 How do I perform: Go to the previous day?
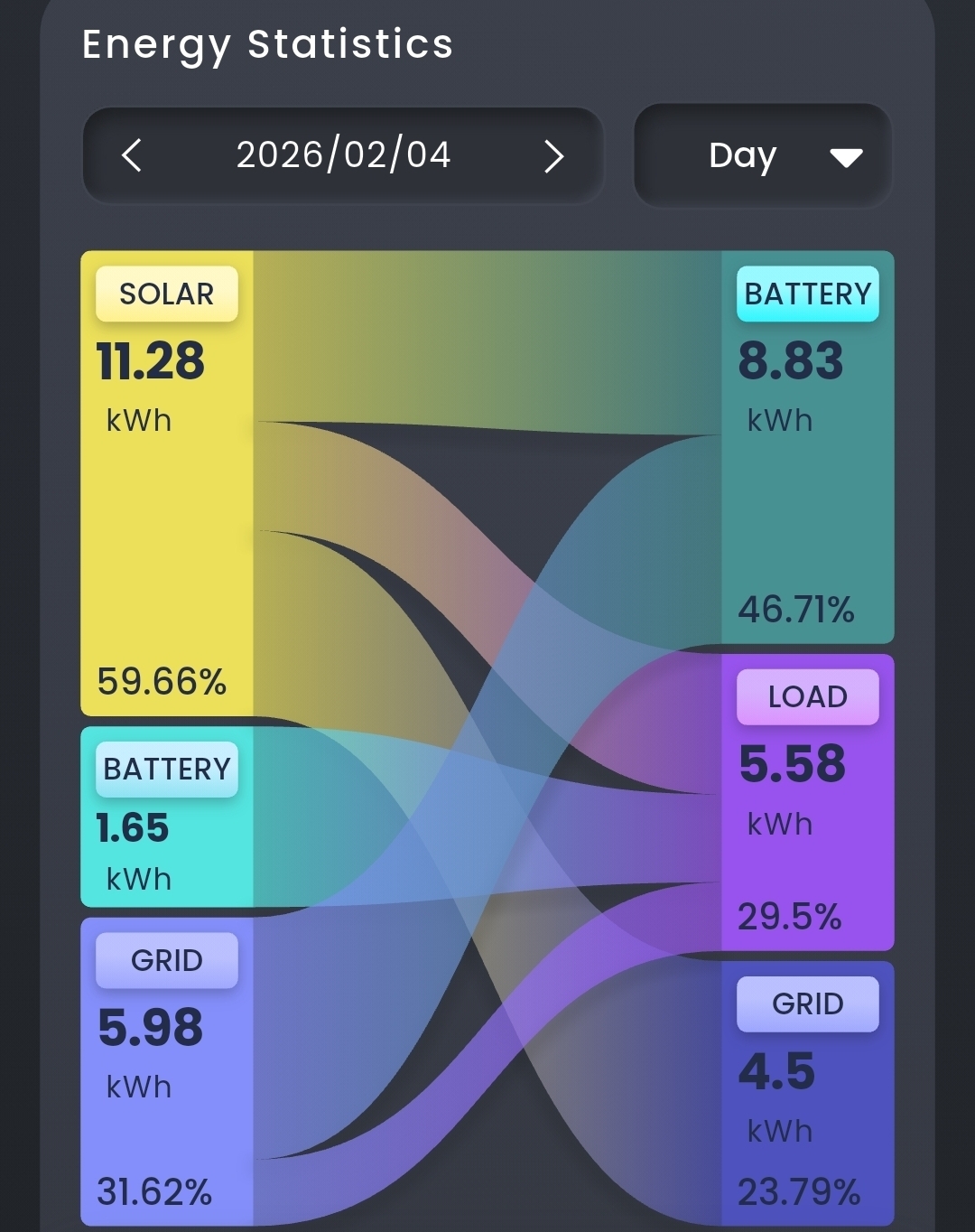point(132,155)
